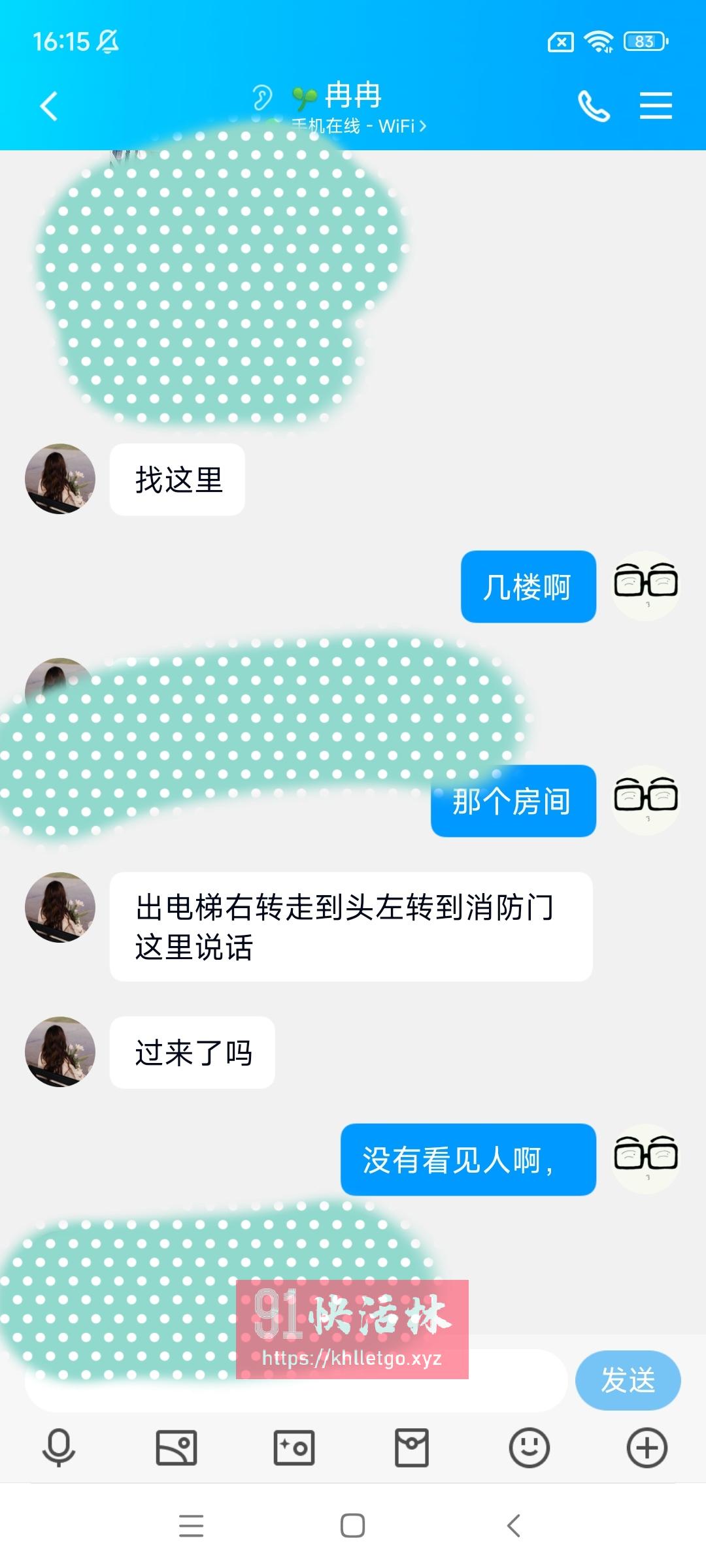Tap the ear icon beside 冉冉's name
The height and width of the screenshot is (1568, 706).
click(264, 98)
